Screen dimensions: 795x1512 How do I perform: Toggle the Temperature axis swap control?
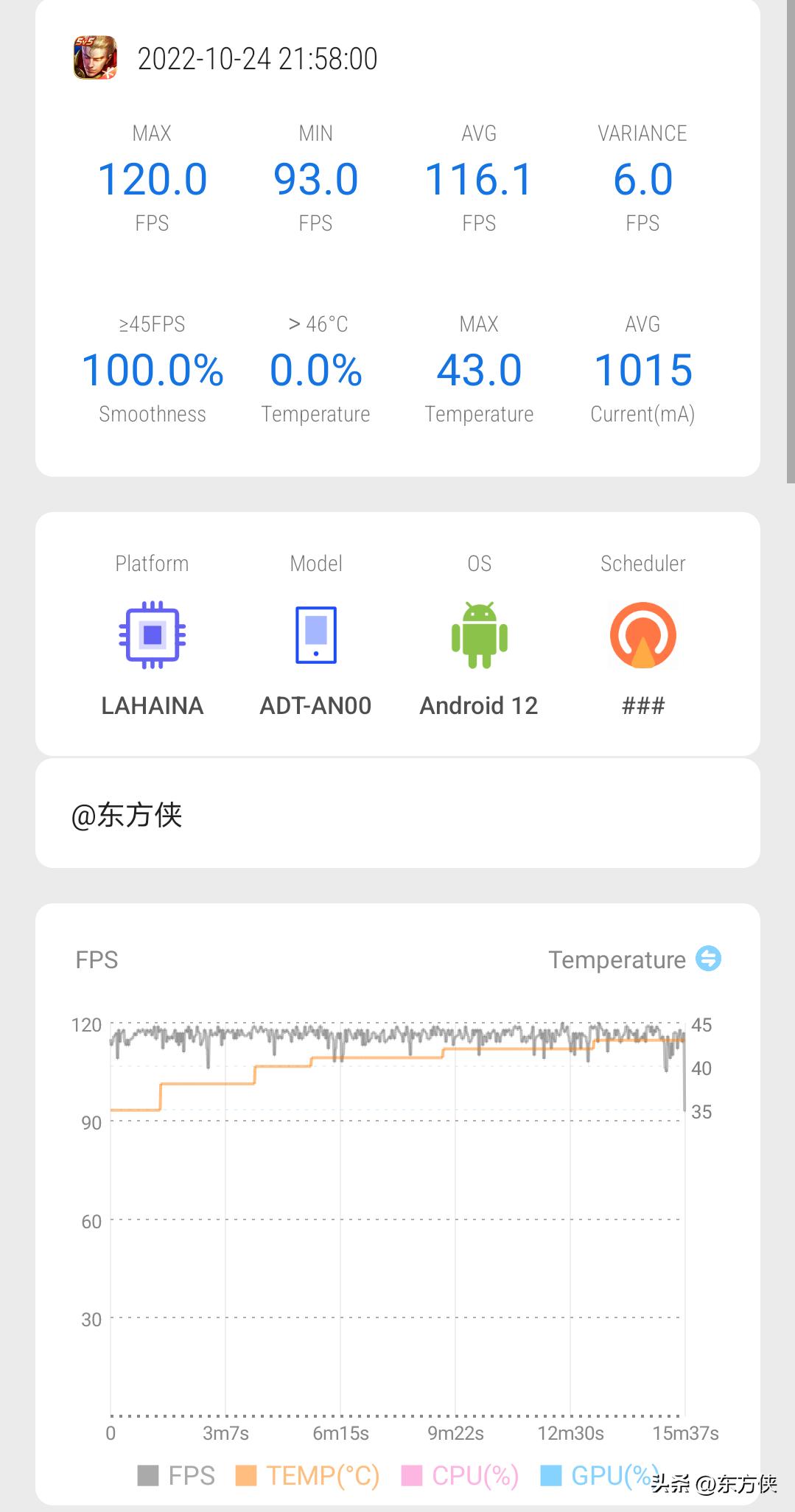tap(708, 960)
